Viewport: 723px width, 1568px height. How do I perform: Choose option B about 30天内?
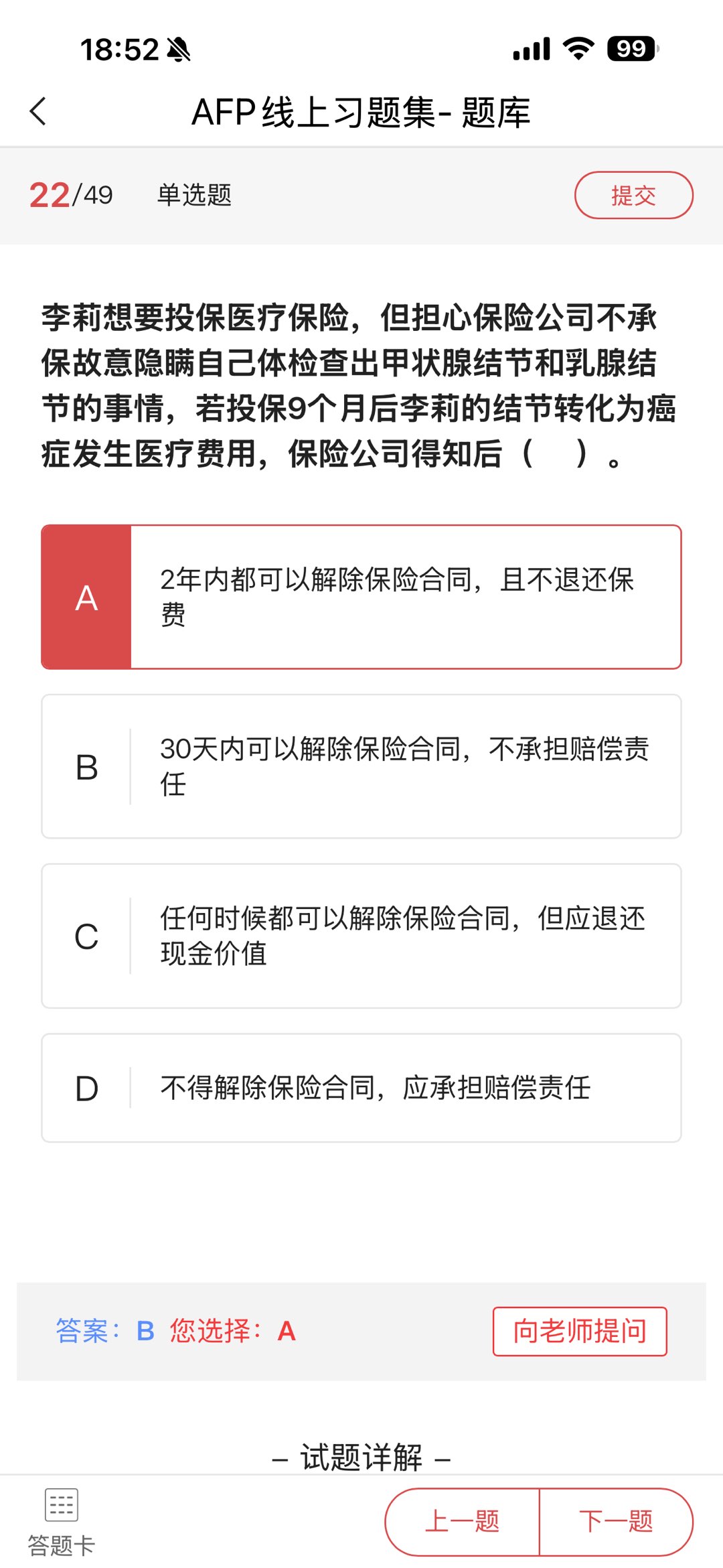(361, 766)
